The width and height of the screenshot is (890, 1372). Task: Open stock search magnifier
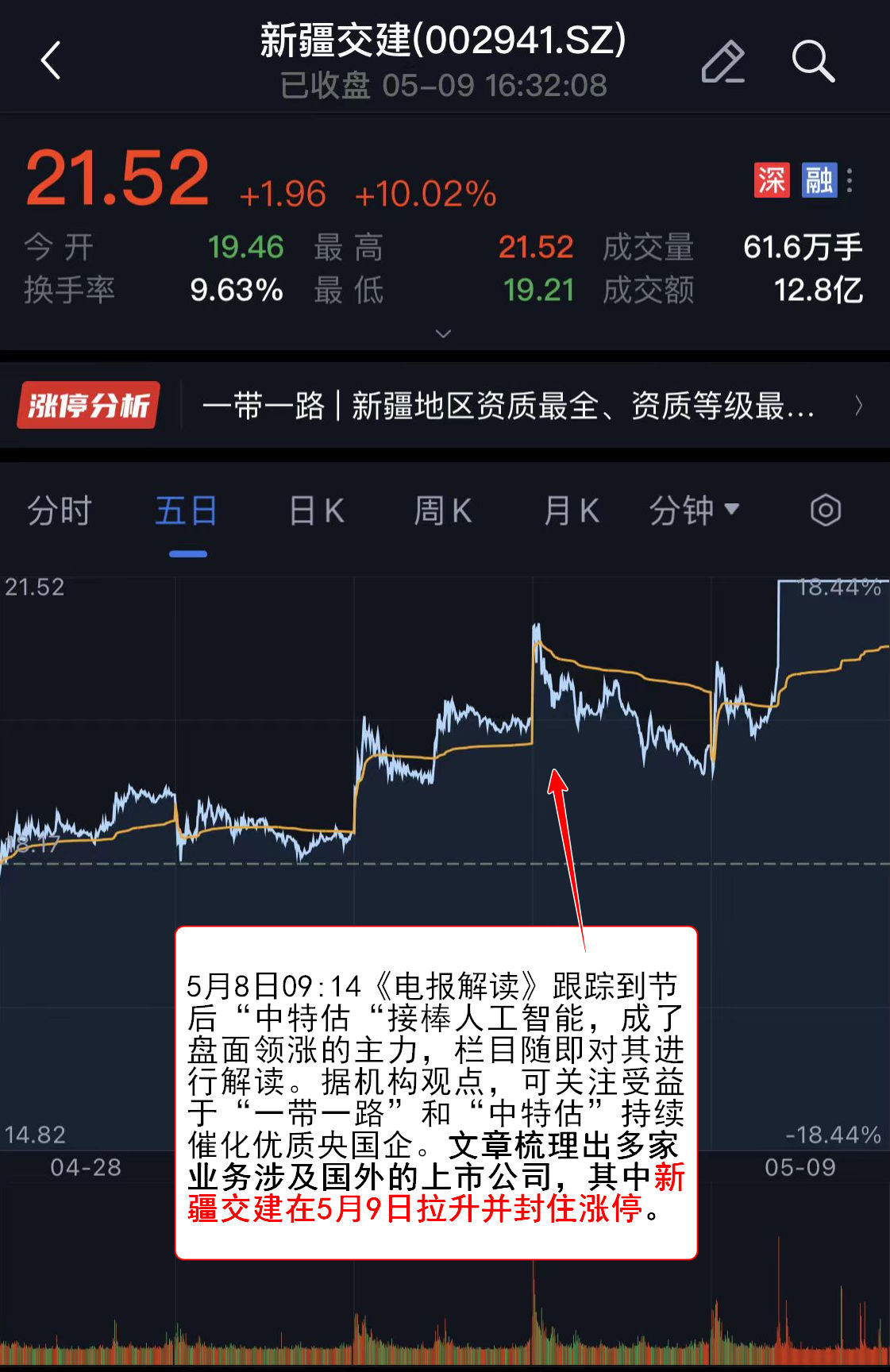coord(812,61)
